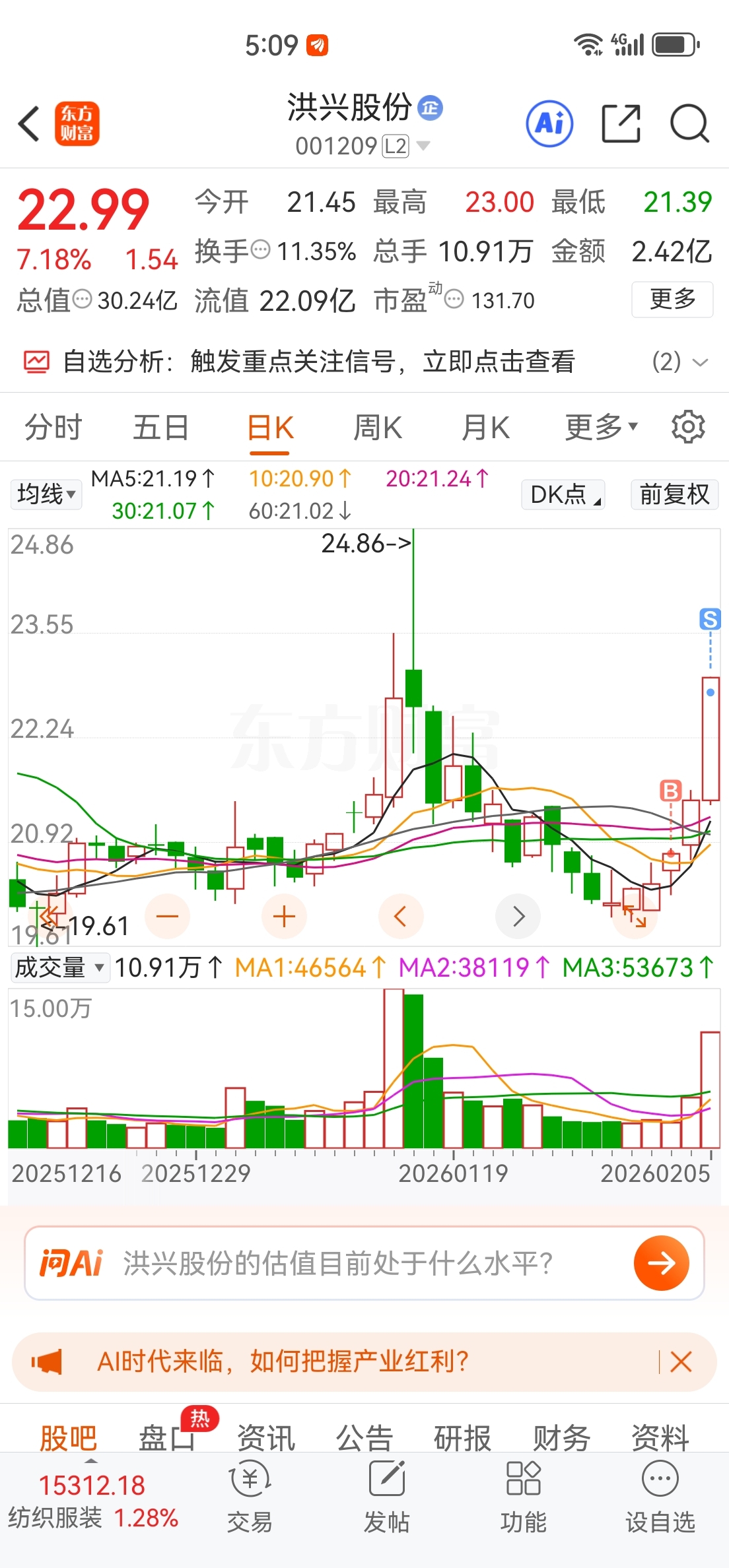The height and width of the screenshot is (1568, 729).
Task: Open the AI assistant icon
Action: pos(549,123)
